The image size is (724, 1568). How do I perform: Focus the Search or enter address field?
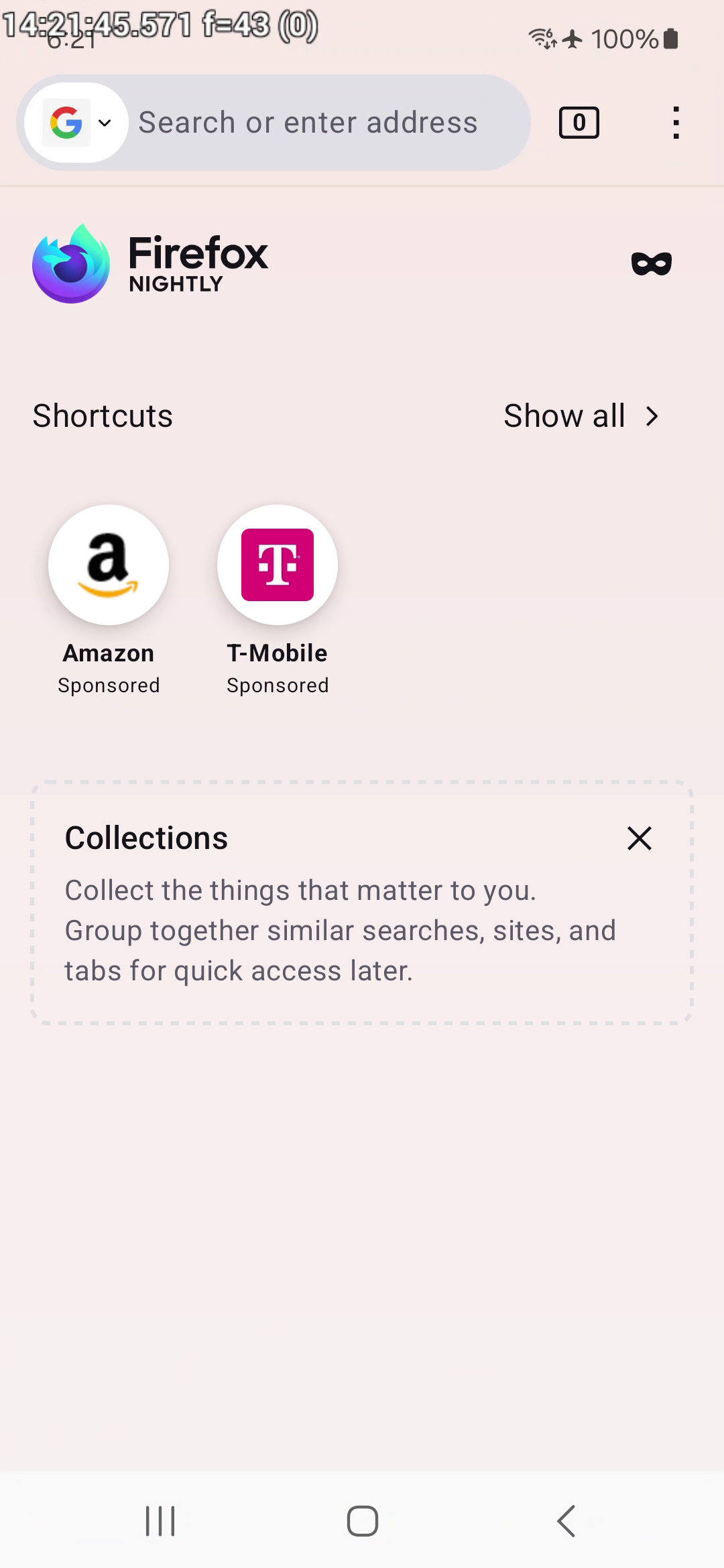[308, 123]
